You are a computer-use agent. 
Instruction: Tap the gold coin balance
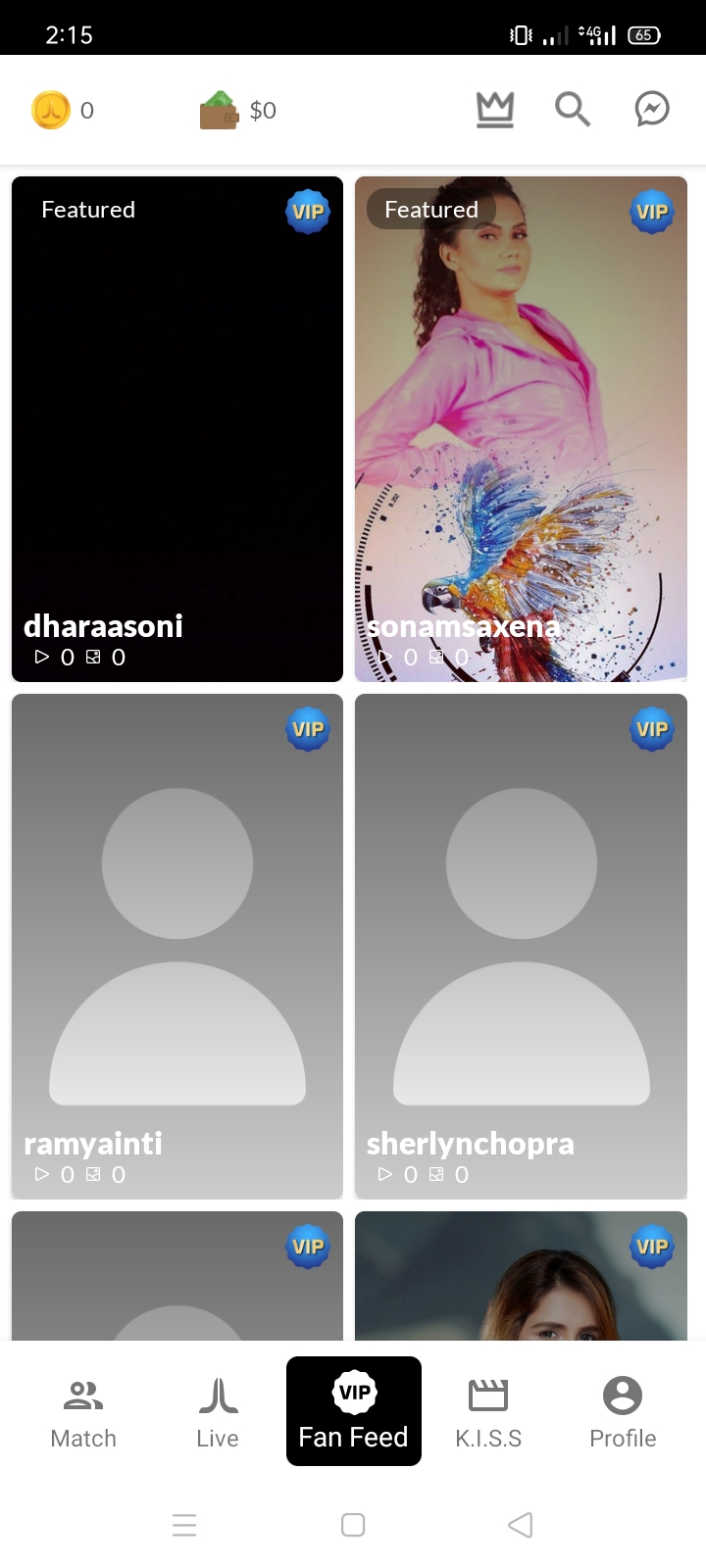pyautogui.click(x=63, y=110)
